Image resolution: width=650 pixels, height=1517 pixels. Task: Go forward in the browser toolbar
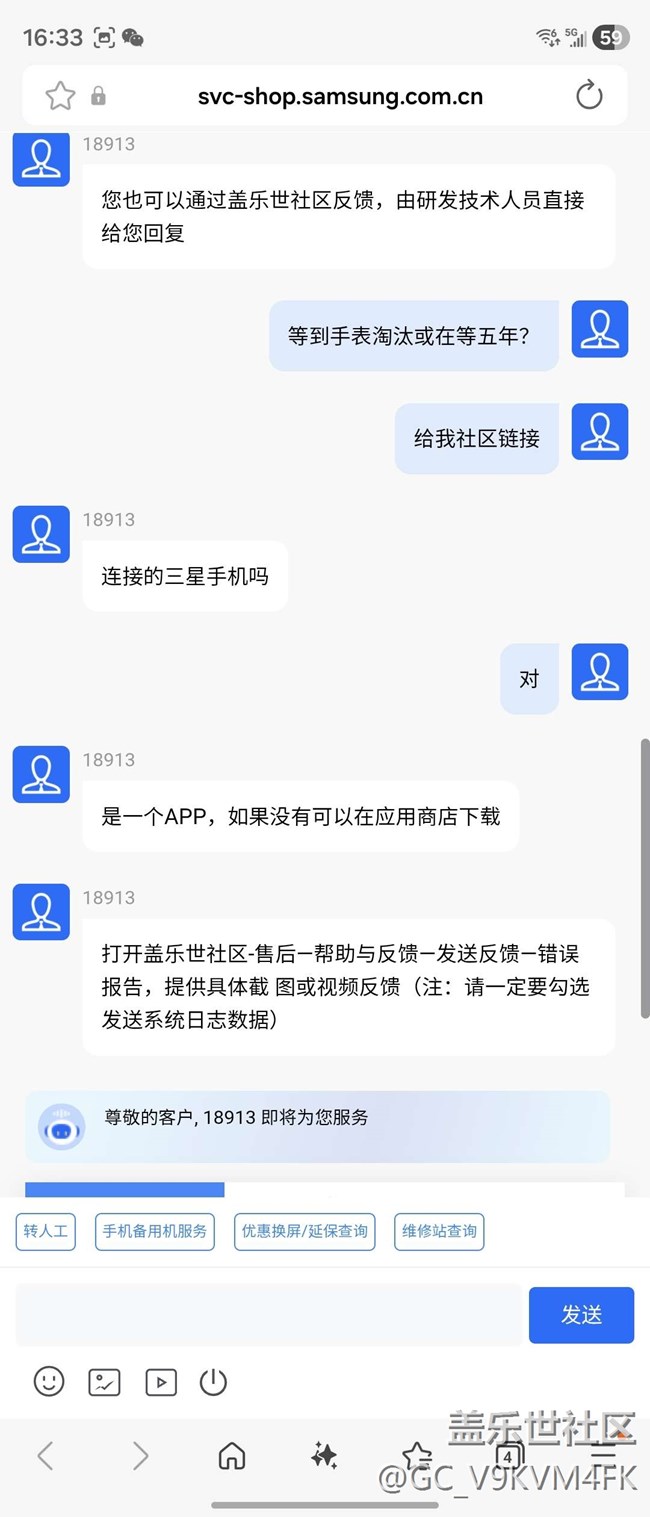click(140, 1456)
